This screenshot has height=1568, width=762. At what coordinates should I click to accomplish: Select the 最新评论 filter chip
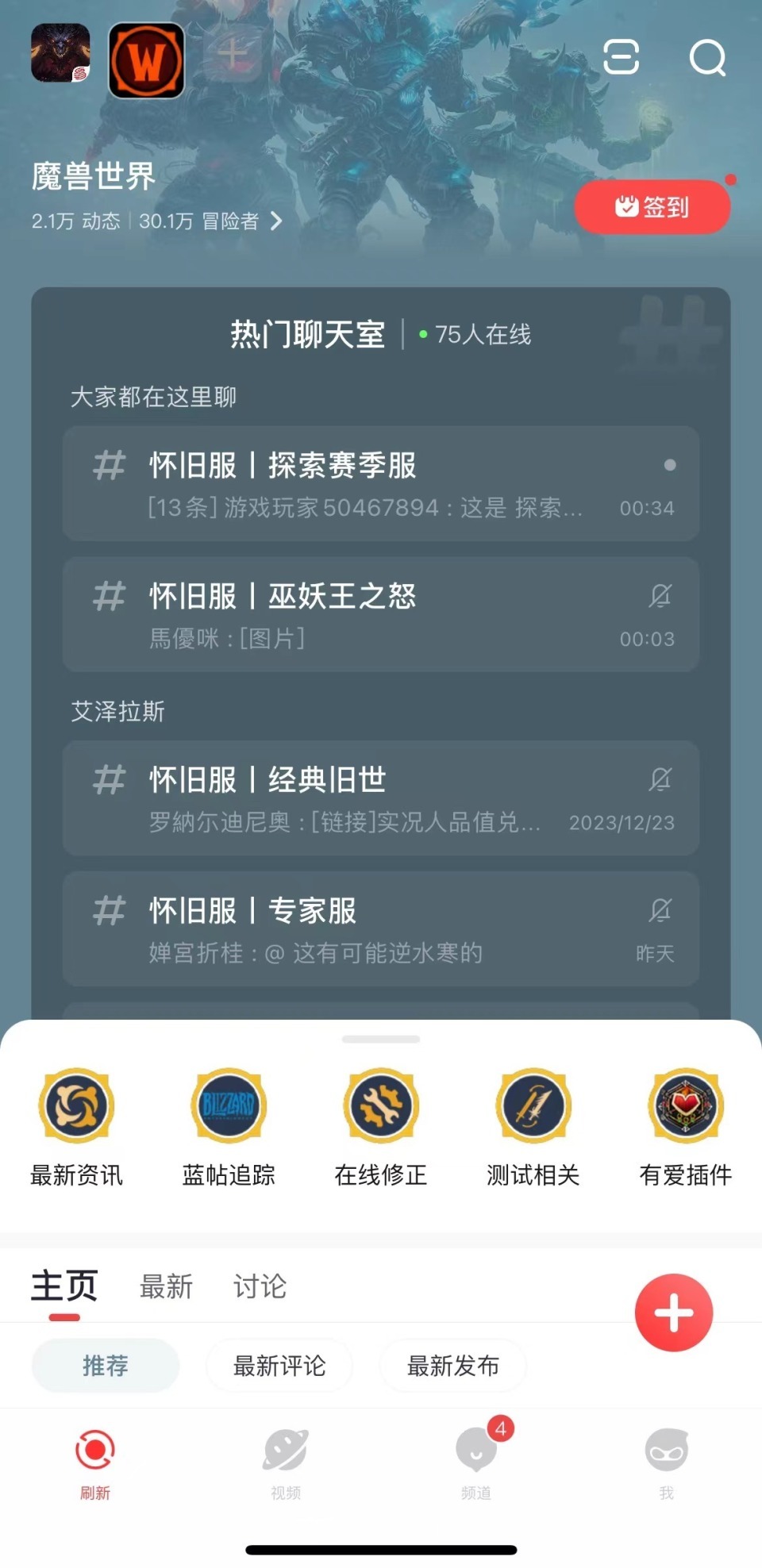[279, 1366]
